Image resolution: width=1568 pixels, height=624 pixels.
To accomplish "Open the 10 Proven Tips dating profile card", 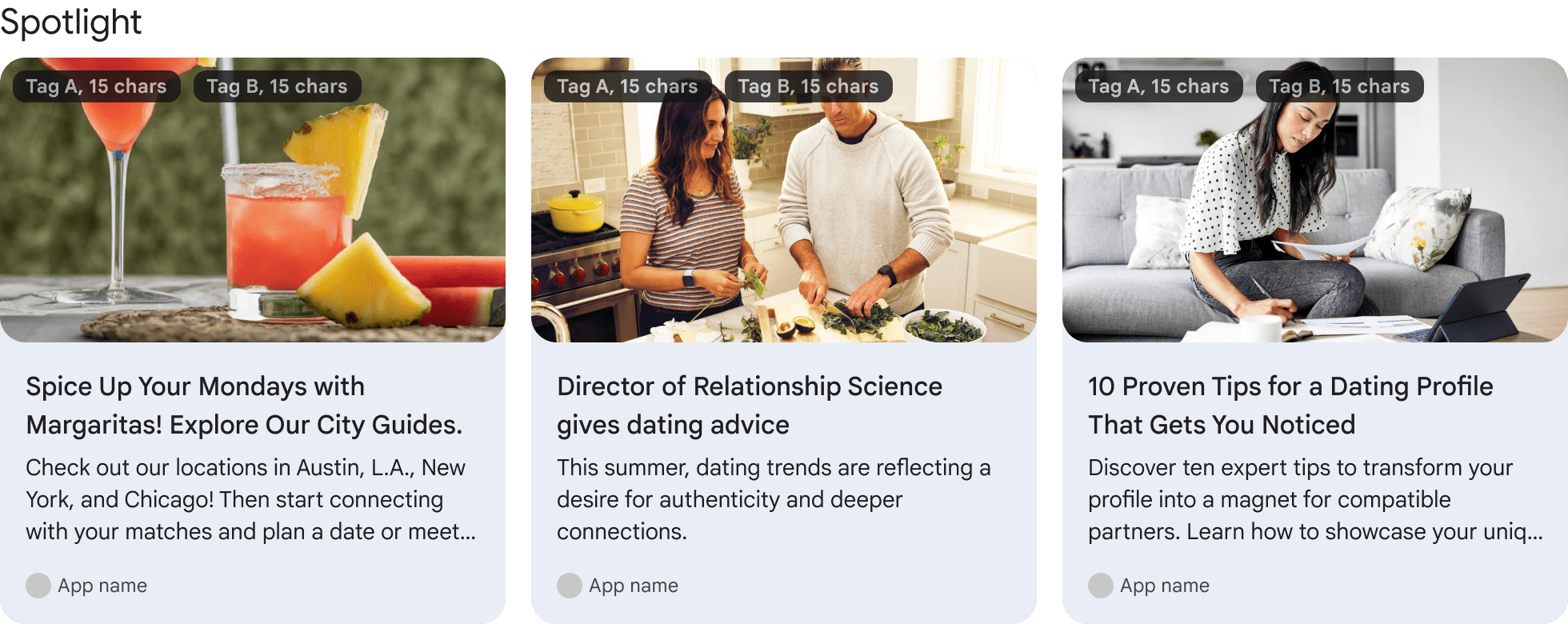I will [x=1290, y=406].
